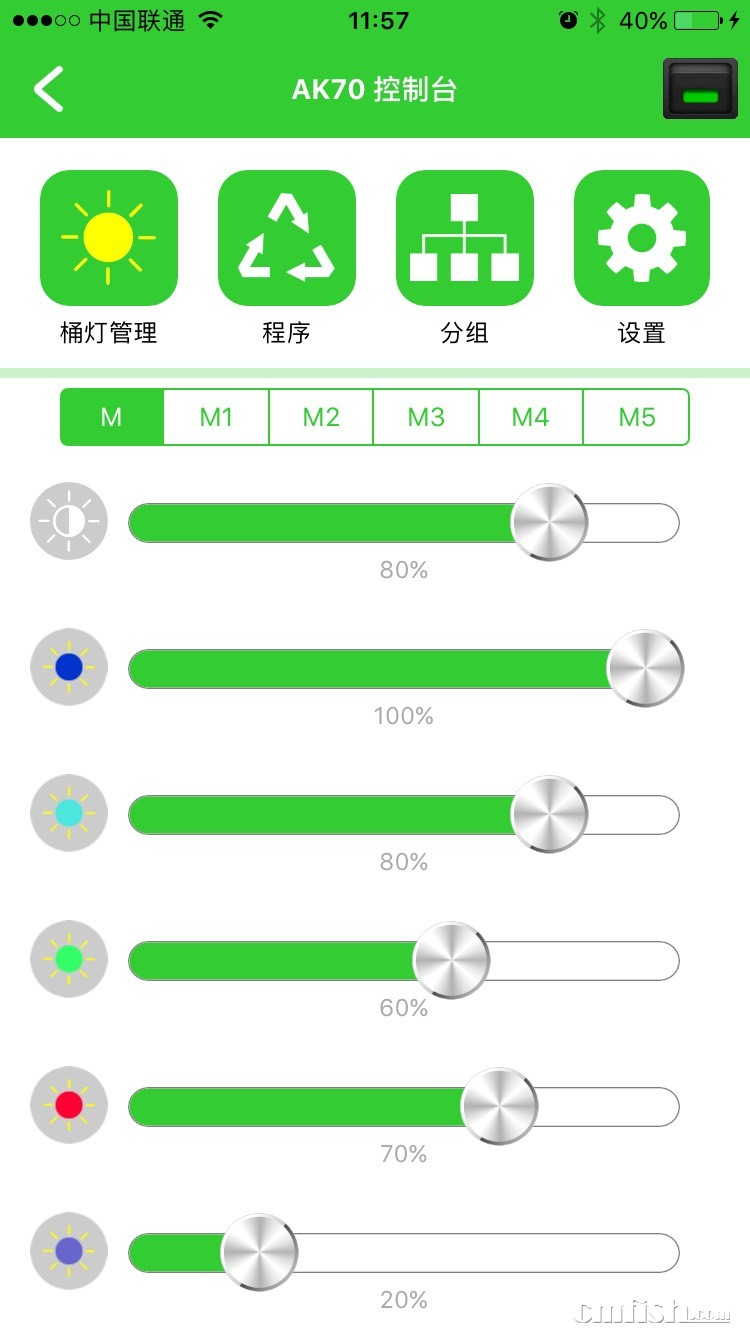Switch to the M1 preset tab
This screenshot has height=1334, width=750.
(x=216, y=417)
